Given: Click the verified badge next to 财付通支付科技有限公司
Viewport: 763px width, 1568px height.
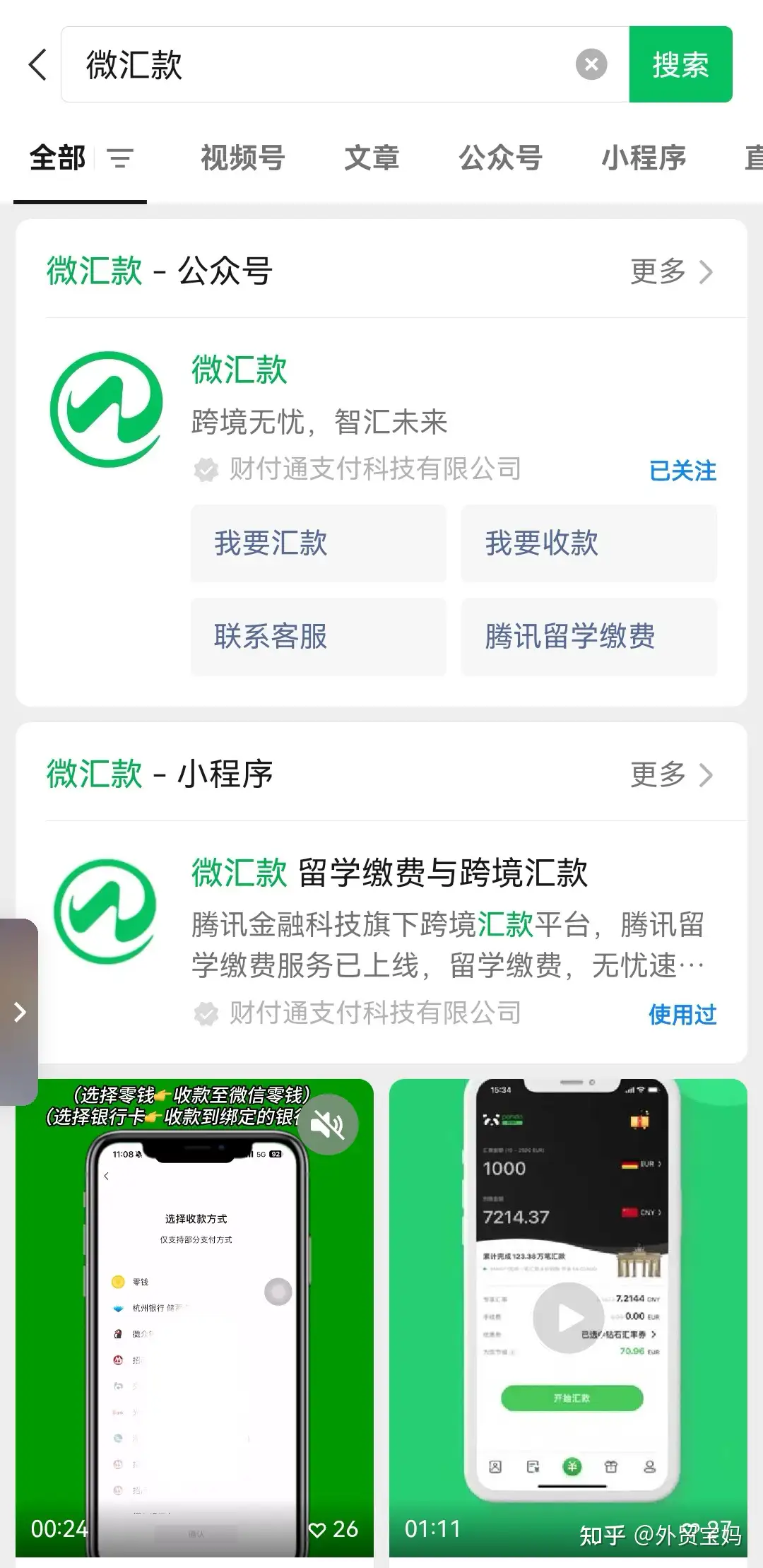Looking at the screenshot, I should (x=206, y=467).
